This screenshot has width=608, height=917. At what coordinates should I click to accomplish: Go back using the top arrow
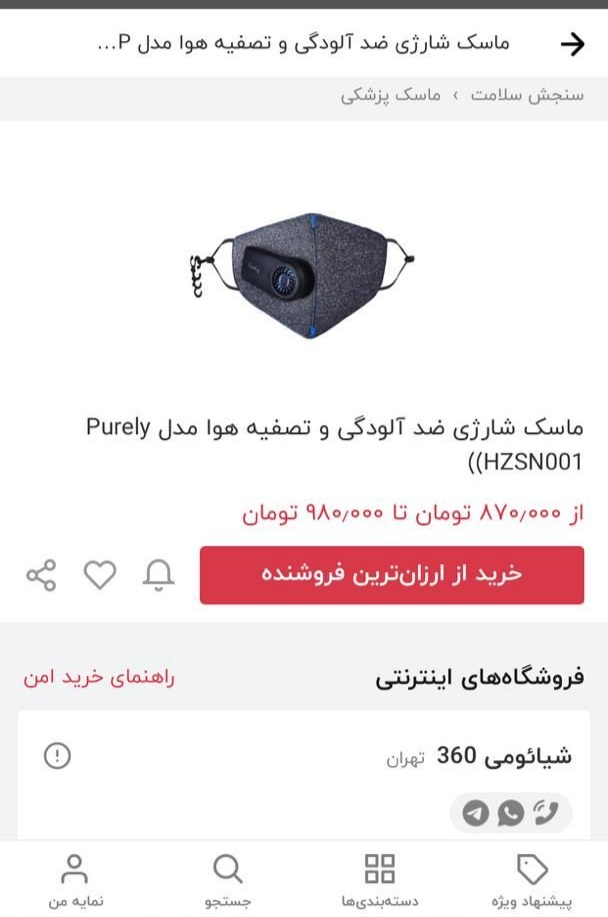572,44
